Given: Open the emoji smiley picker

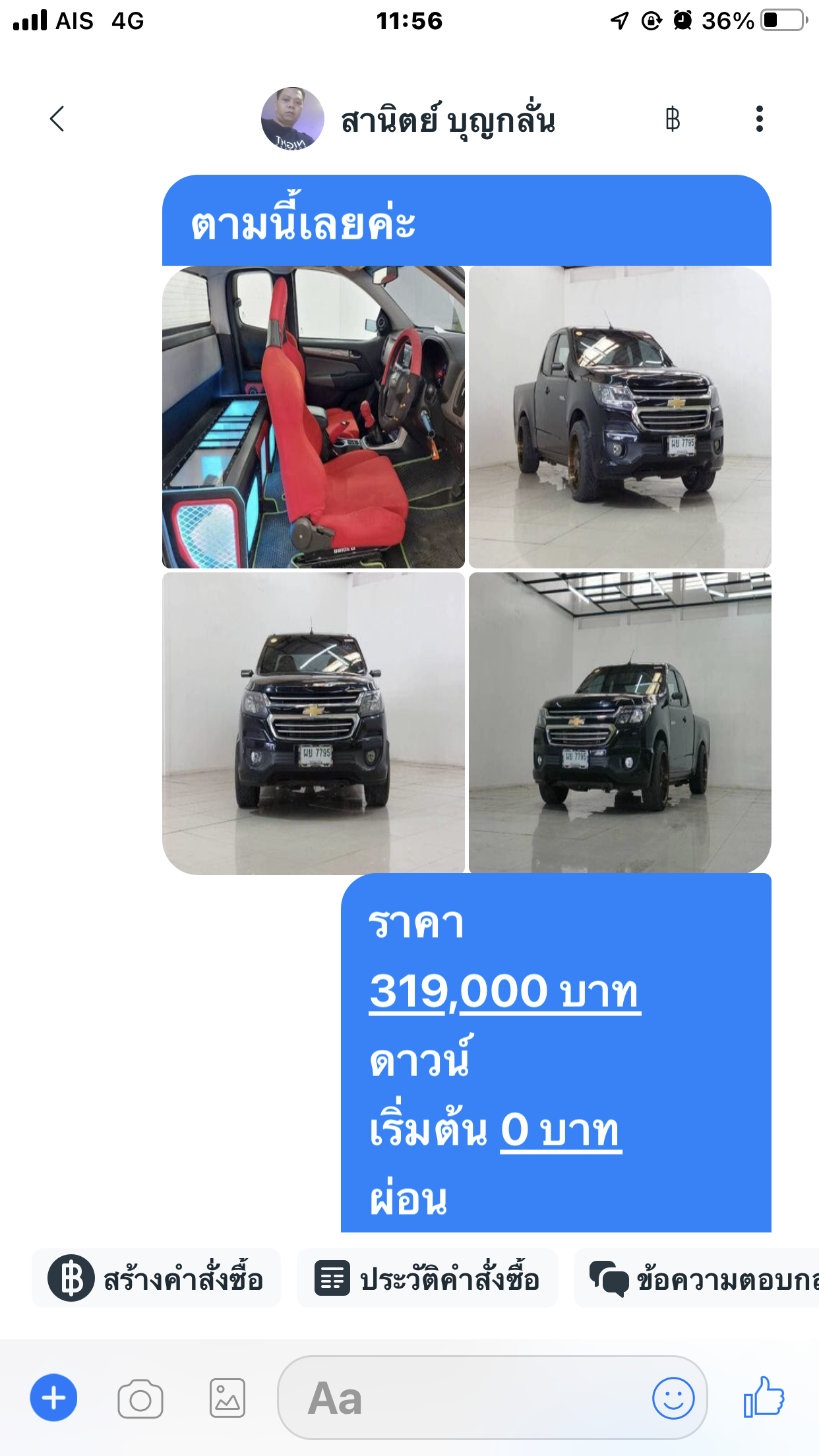Looking at the screenshot, I should coord(673,1397).
